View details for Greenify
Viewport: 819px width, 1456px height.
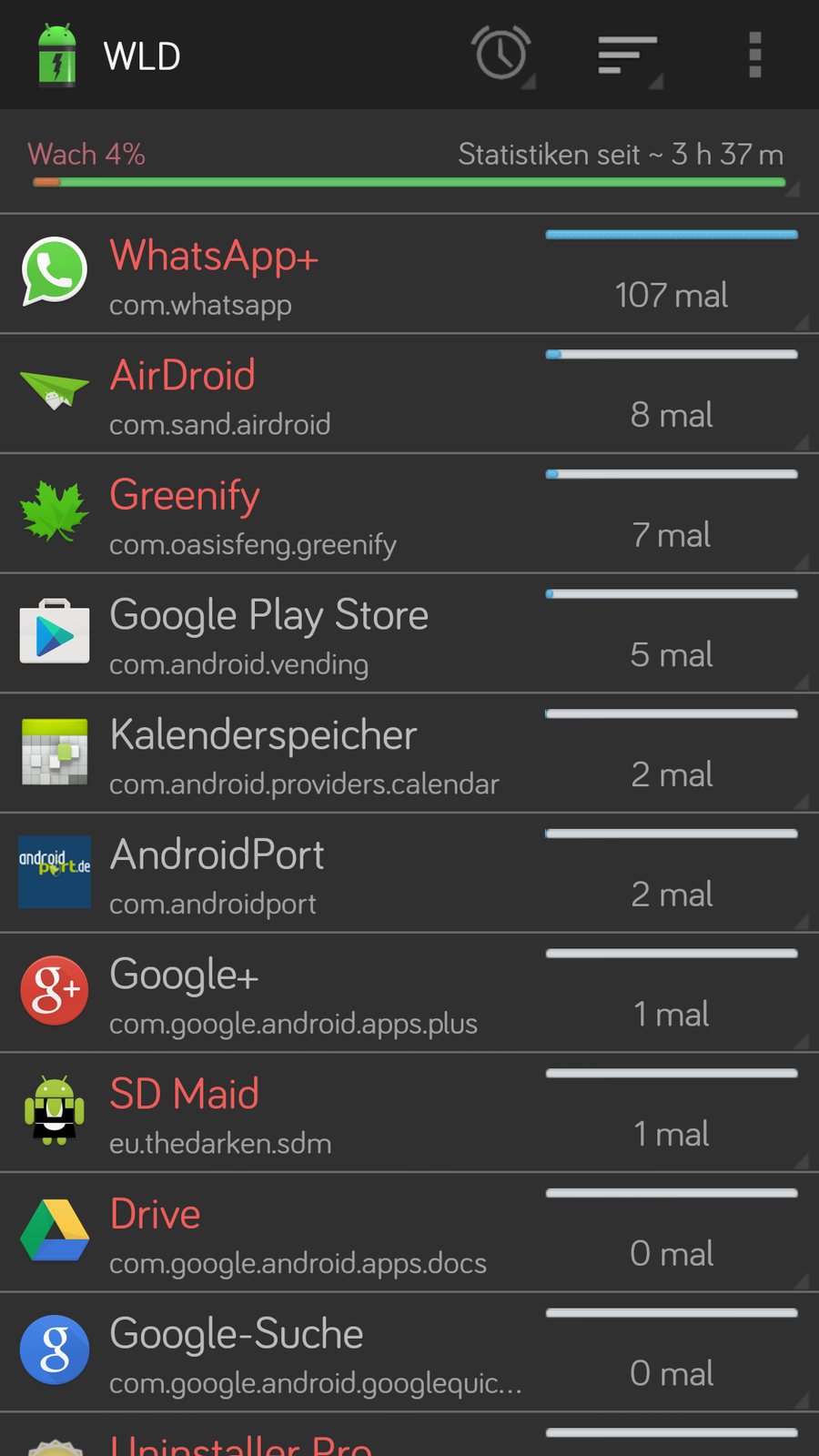(x=409, y=514)
